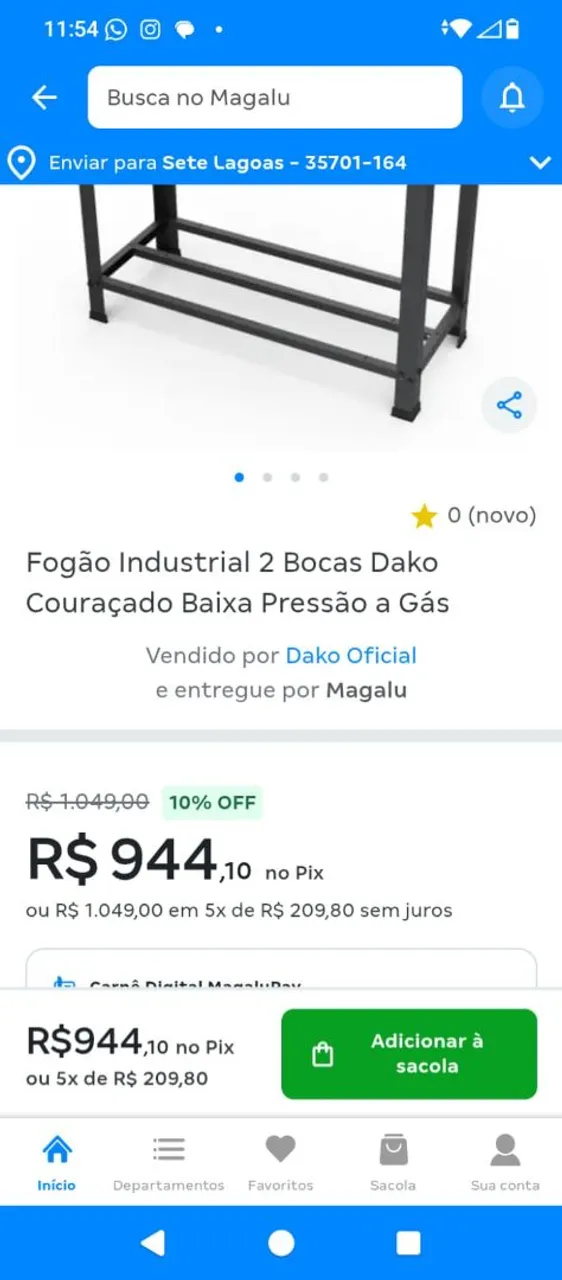Expand the Enviar para delivery address chevron
This screenshot has width=562, height=1280.
click(540, 162)
